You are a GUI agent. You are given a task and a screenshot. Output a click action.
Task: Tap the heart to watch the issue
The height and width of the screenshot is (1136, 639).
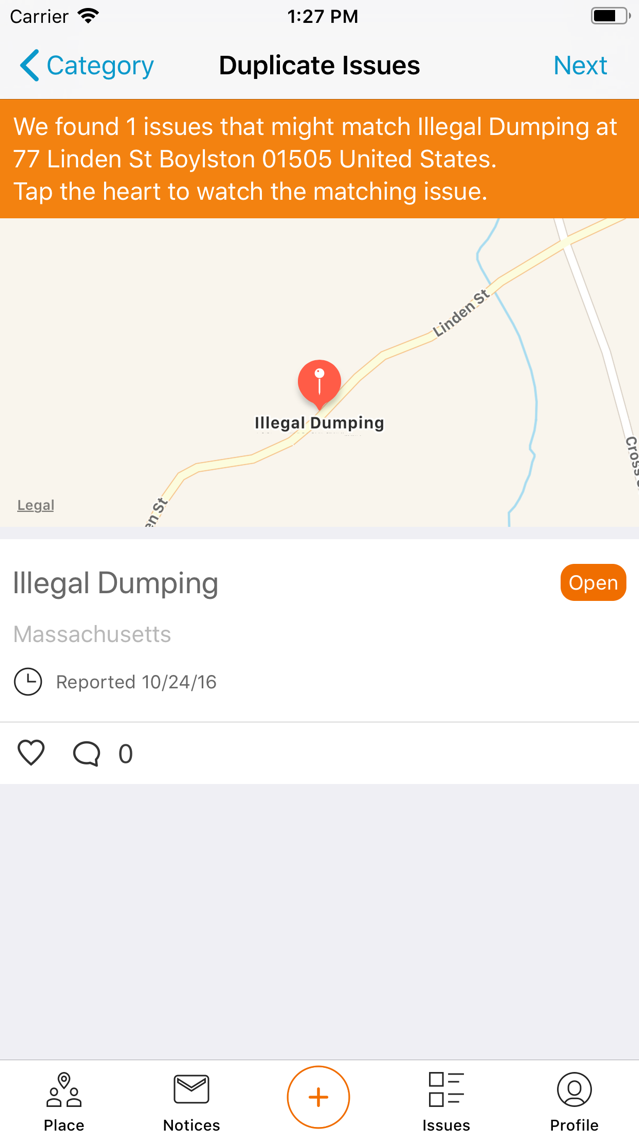(x=31, y=753)
